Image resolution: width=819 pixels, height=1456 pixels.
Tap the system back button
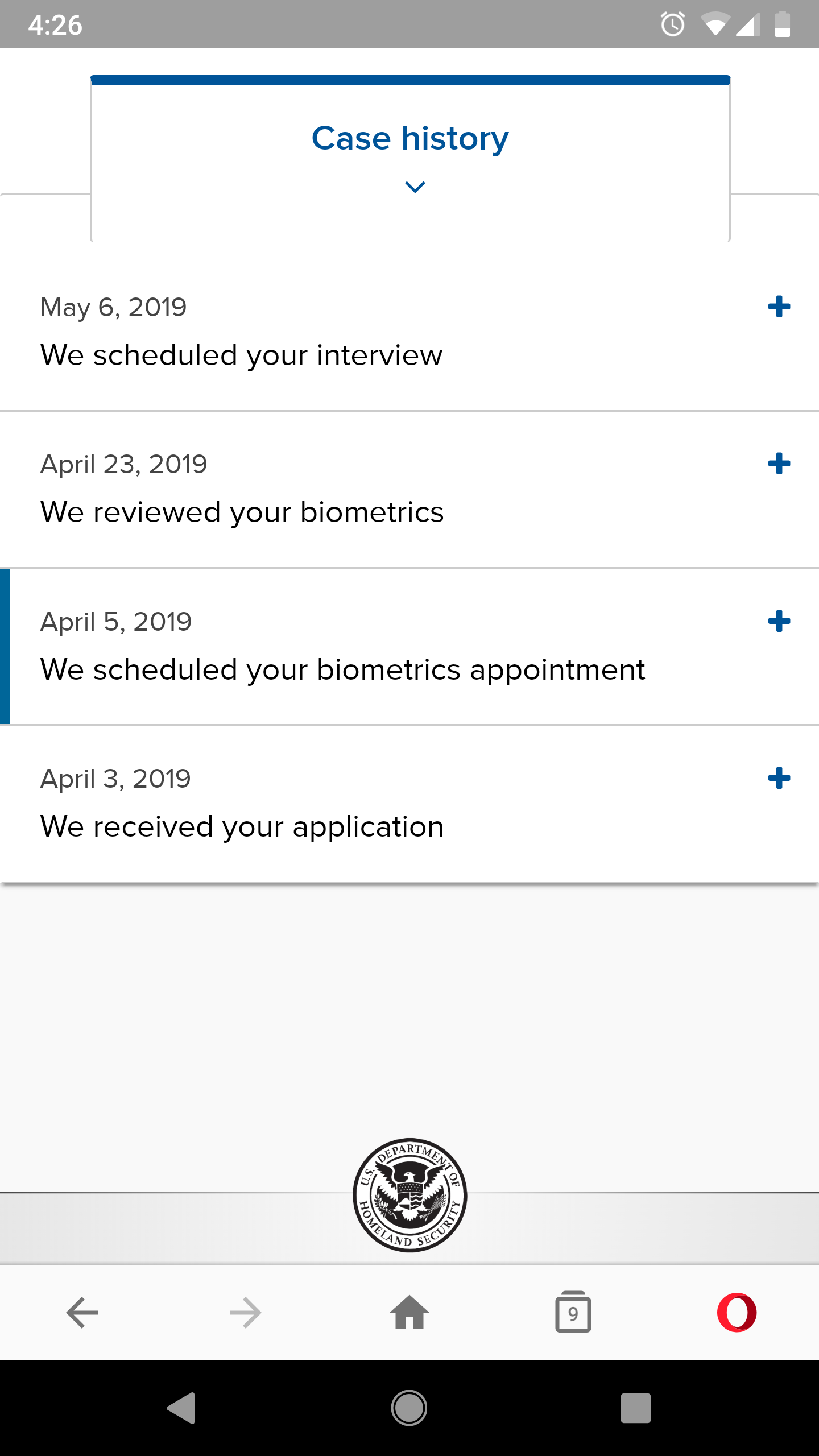(182, 1408)
